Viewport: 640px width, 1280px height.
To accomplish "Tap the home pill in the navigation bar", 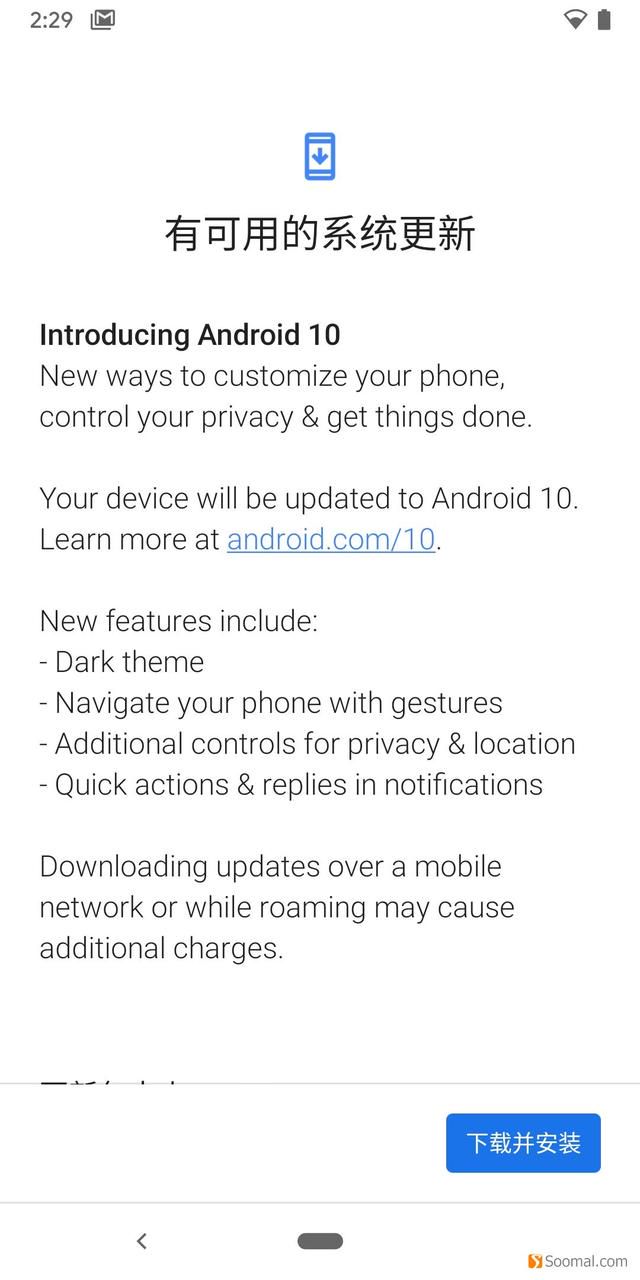I will tap(320, 1241).
